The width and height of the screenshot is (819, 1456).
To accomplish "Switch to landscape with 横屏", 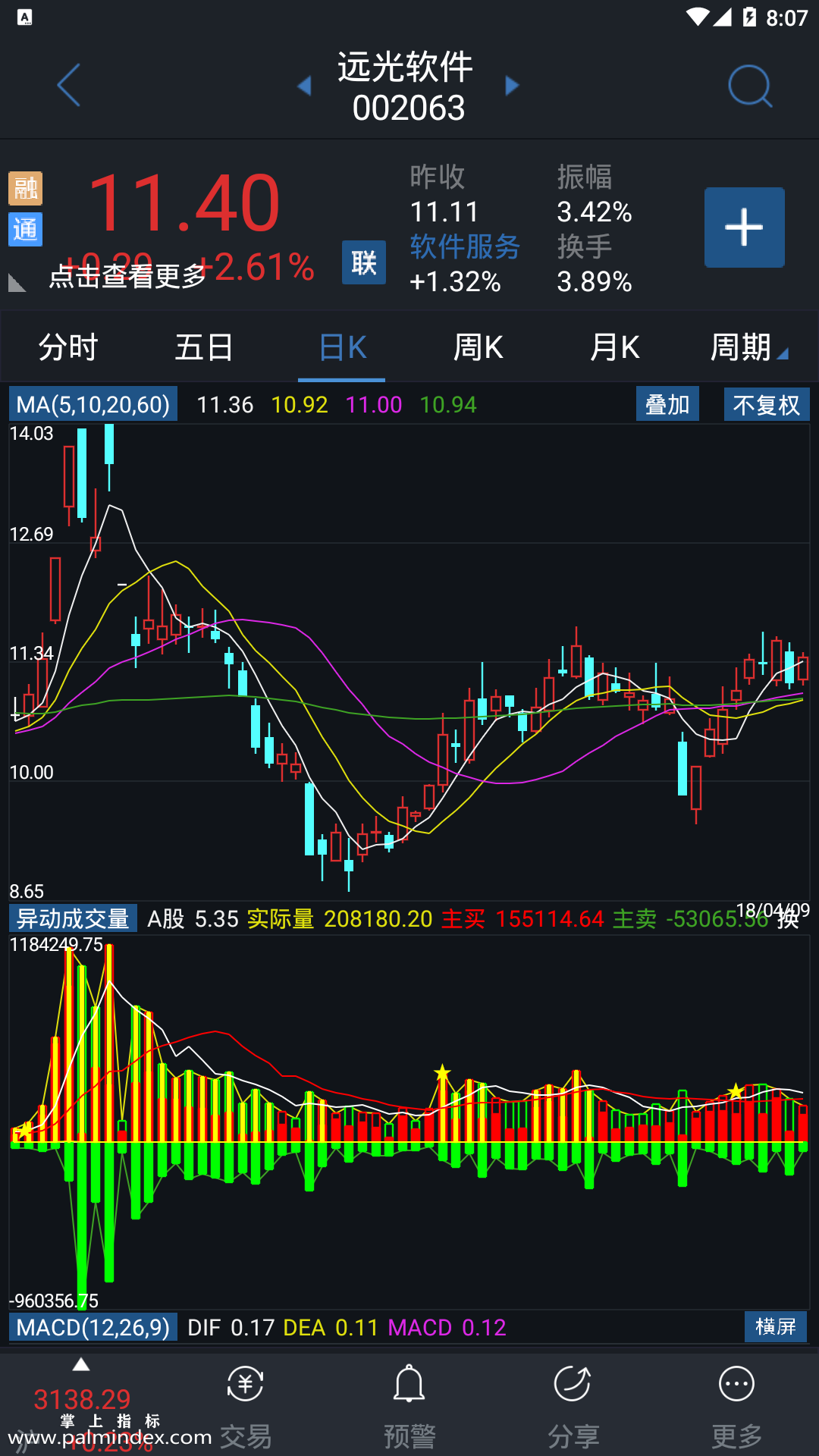I will click(x=775, y=1326).
